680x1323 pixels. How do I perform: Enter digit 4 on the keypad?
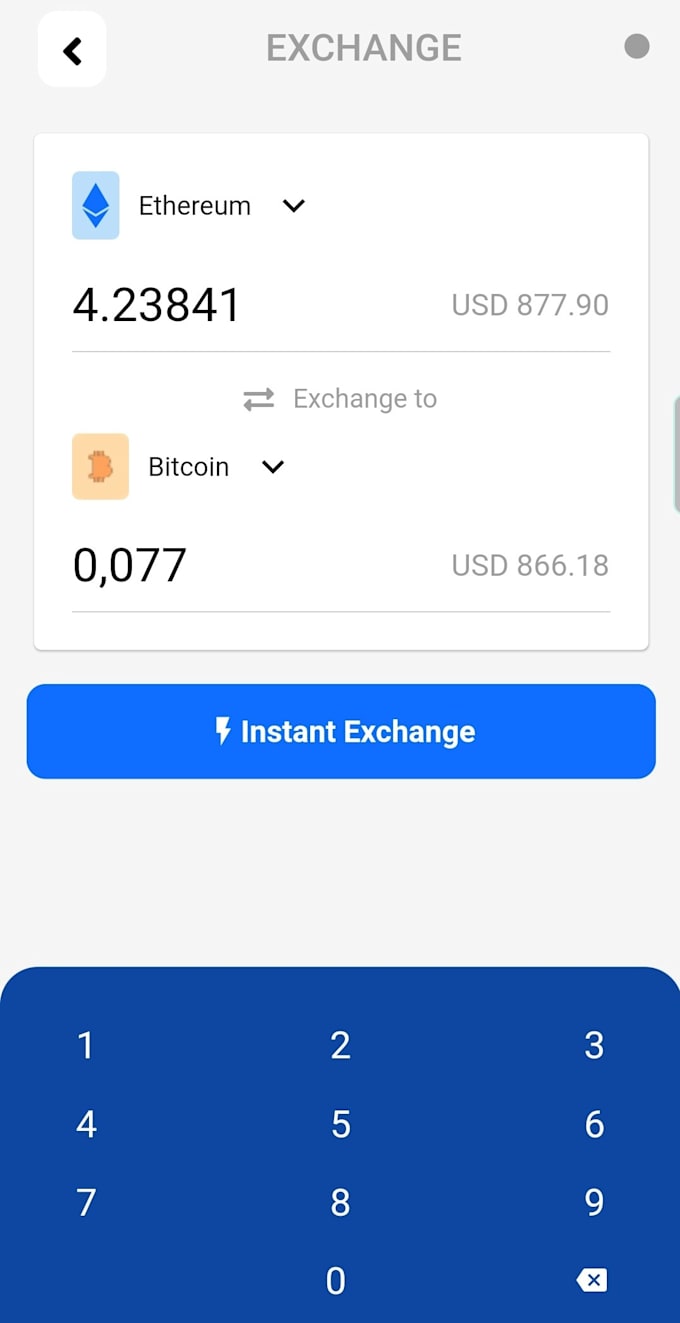point(86,1124)
